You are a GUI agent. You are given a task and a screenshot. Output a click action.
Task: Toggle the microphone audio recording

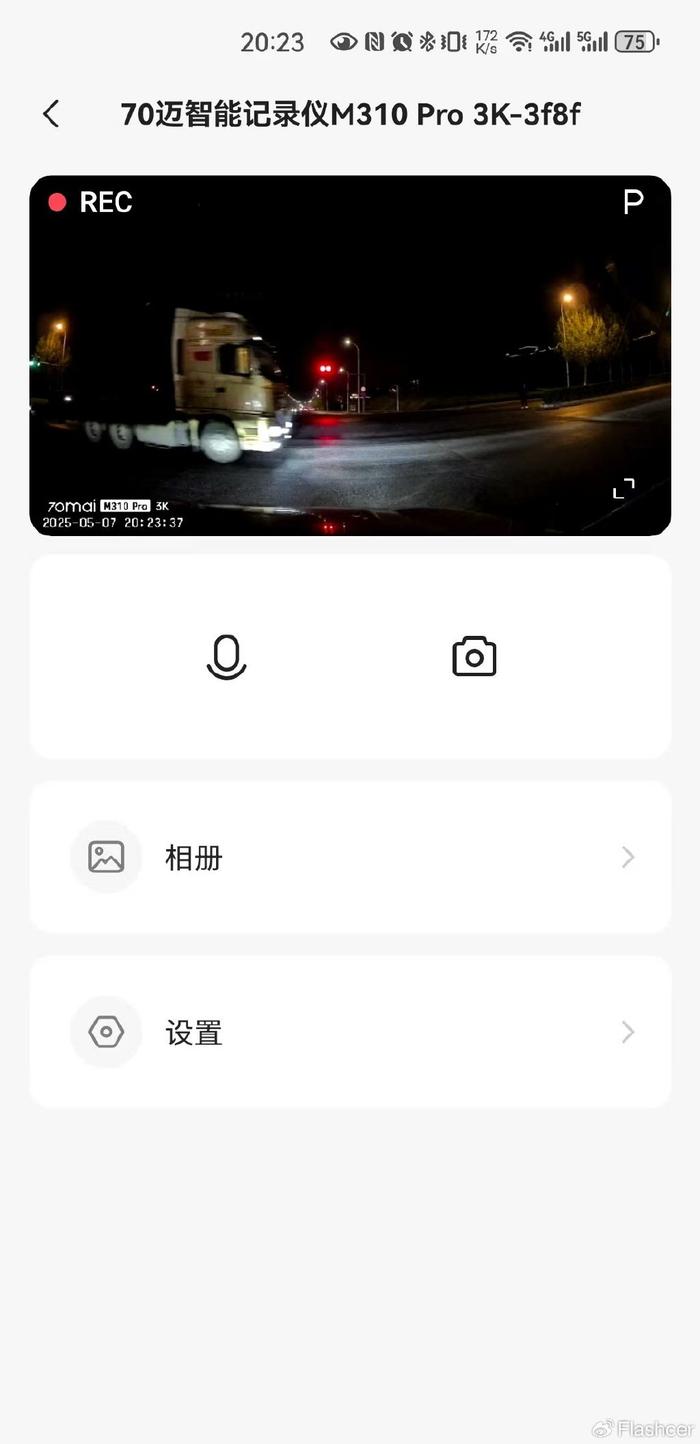226,657
